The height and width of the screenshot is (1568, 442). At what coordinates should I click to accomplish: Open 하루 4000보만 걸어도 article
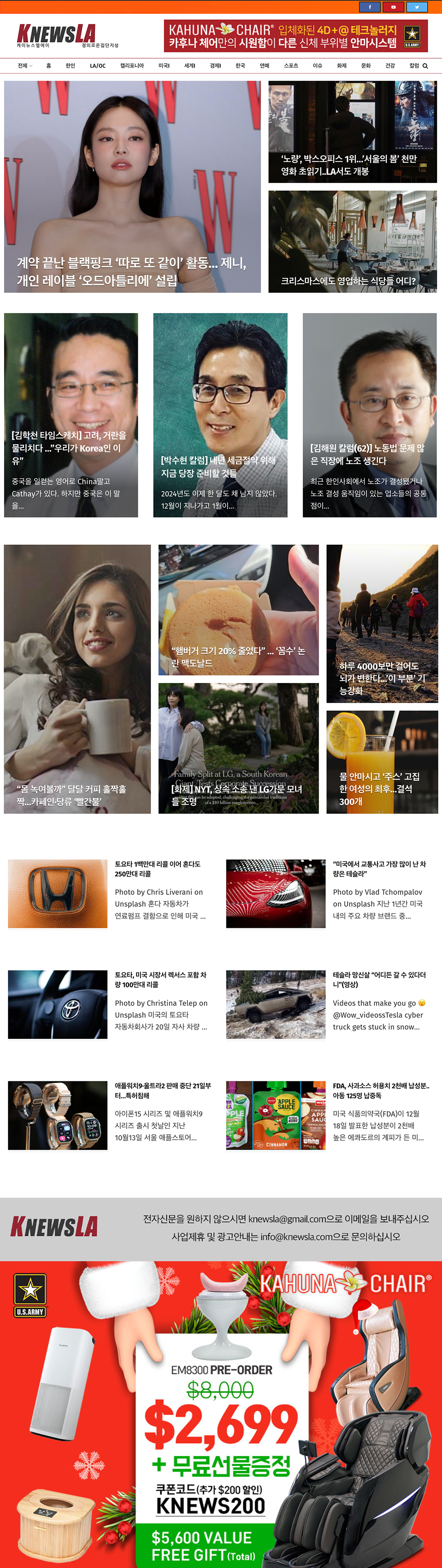point(382,678)
